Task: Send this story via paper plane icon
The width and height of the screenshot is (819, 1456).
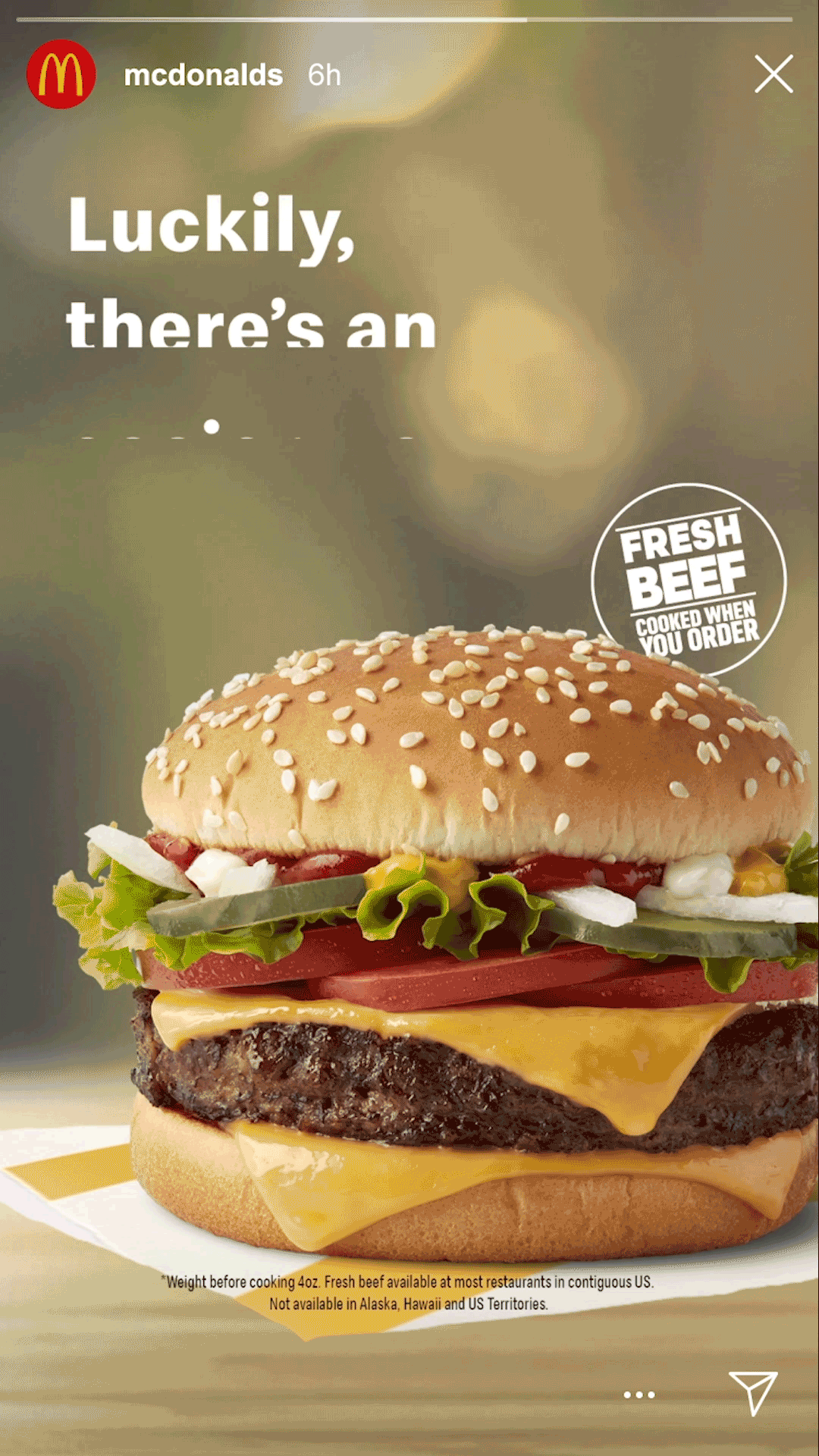Action: (x=752, y=1392)
